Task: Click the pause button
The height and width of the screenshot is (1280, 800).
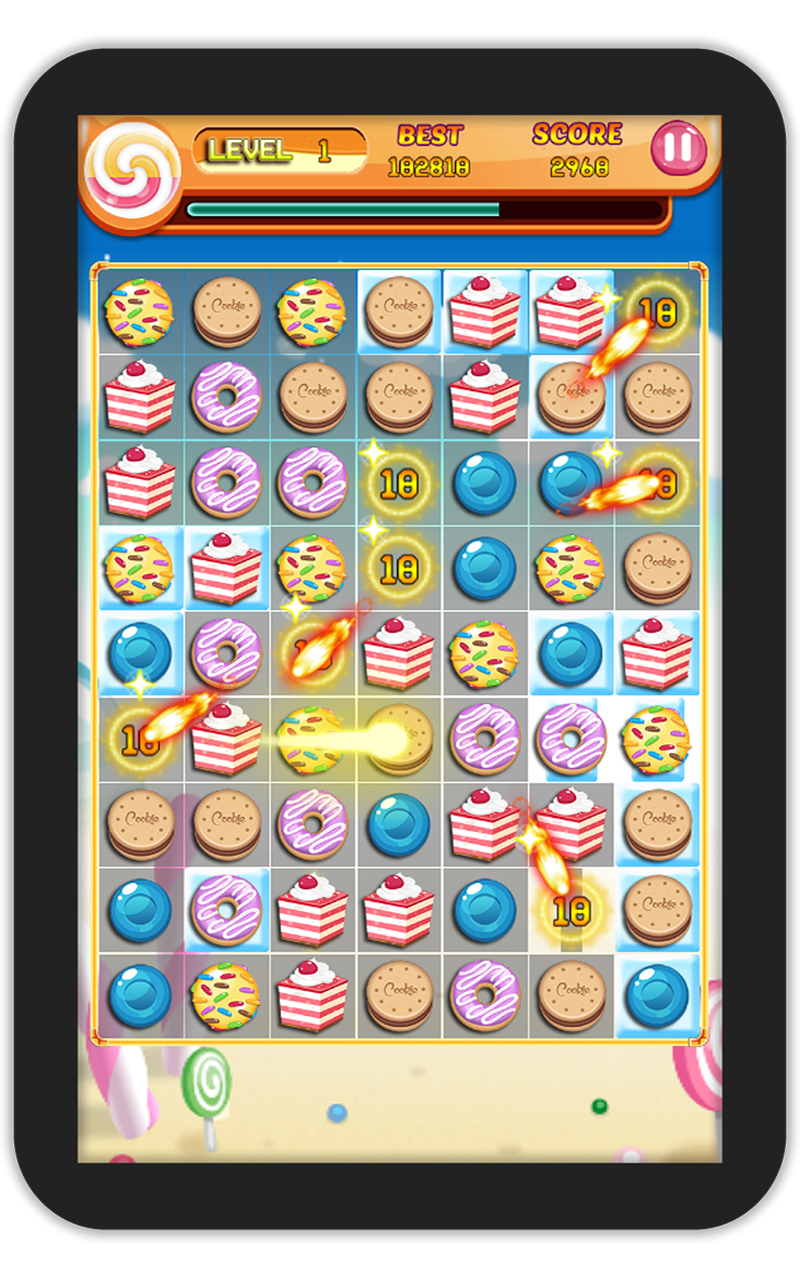Action: (678, 150)
